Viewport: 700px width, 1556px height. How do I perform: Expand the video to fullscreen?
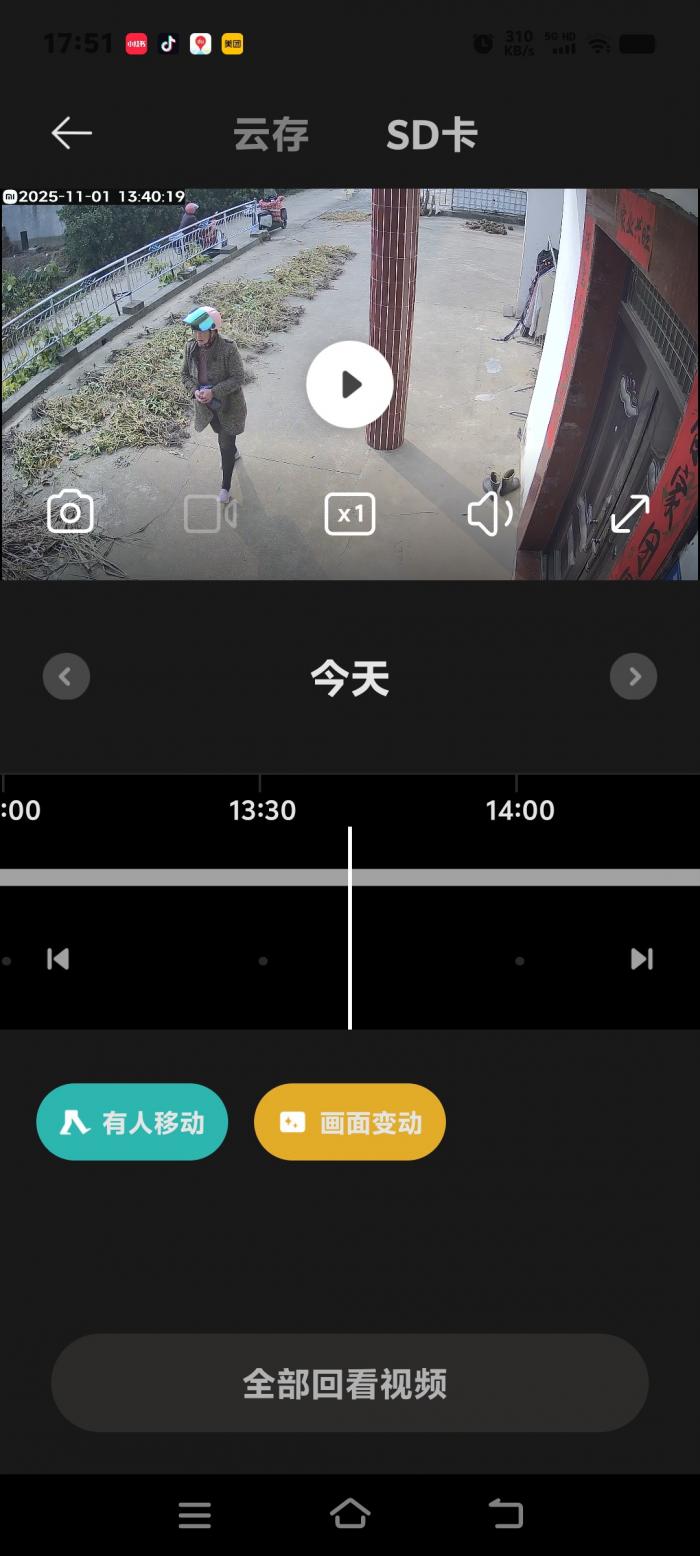click(x=630, y=514)
